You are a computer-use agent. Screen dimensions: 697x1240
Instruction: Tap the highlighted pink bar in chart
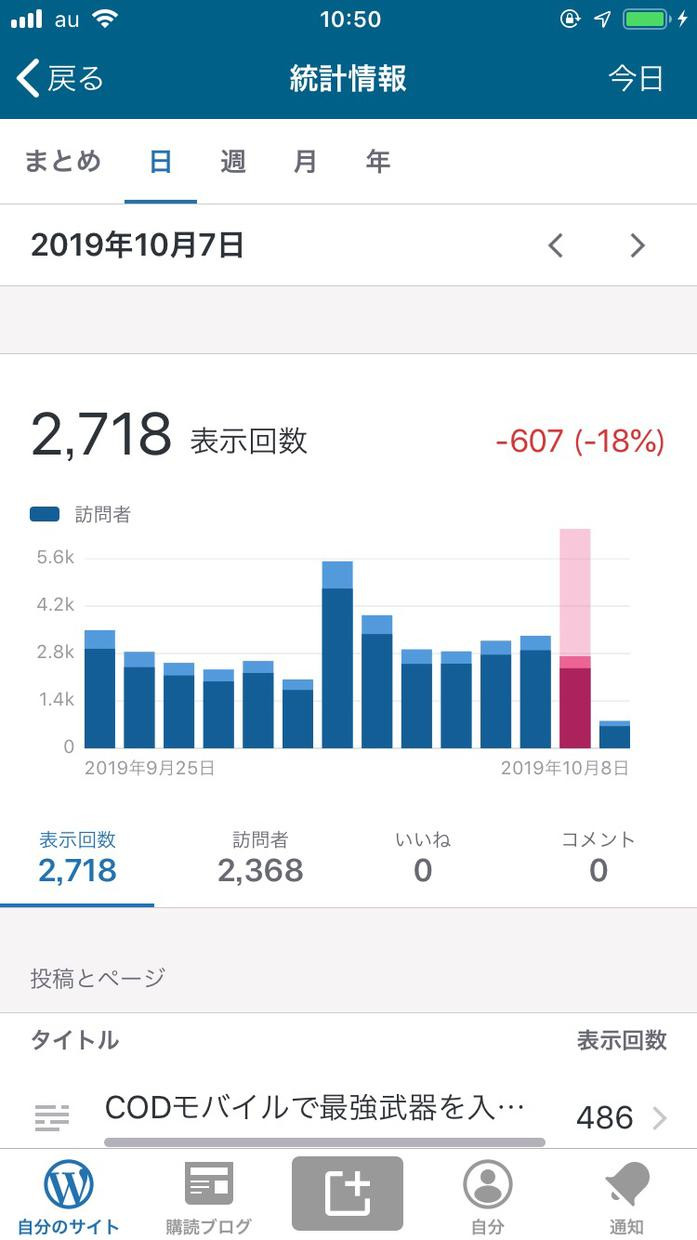point(575,638)
